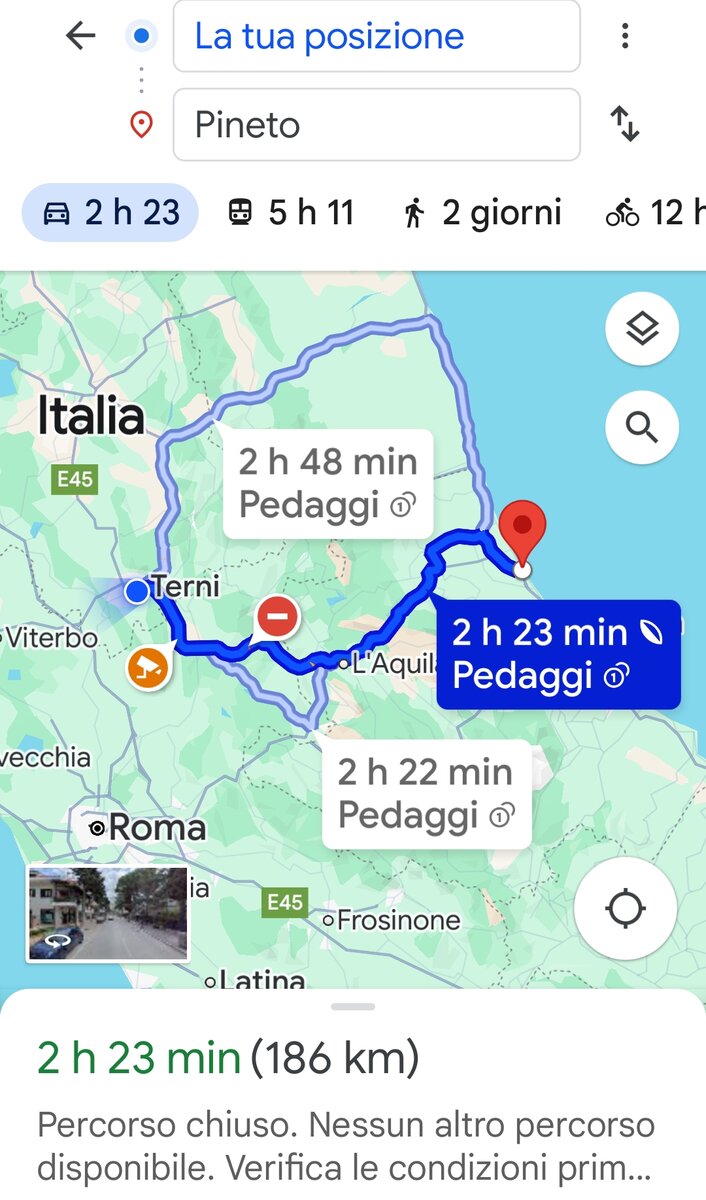Tap the orange speed camera icon

149,667
